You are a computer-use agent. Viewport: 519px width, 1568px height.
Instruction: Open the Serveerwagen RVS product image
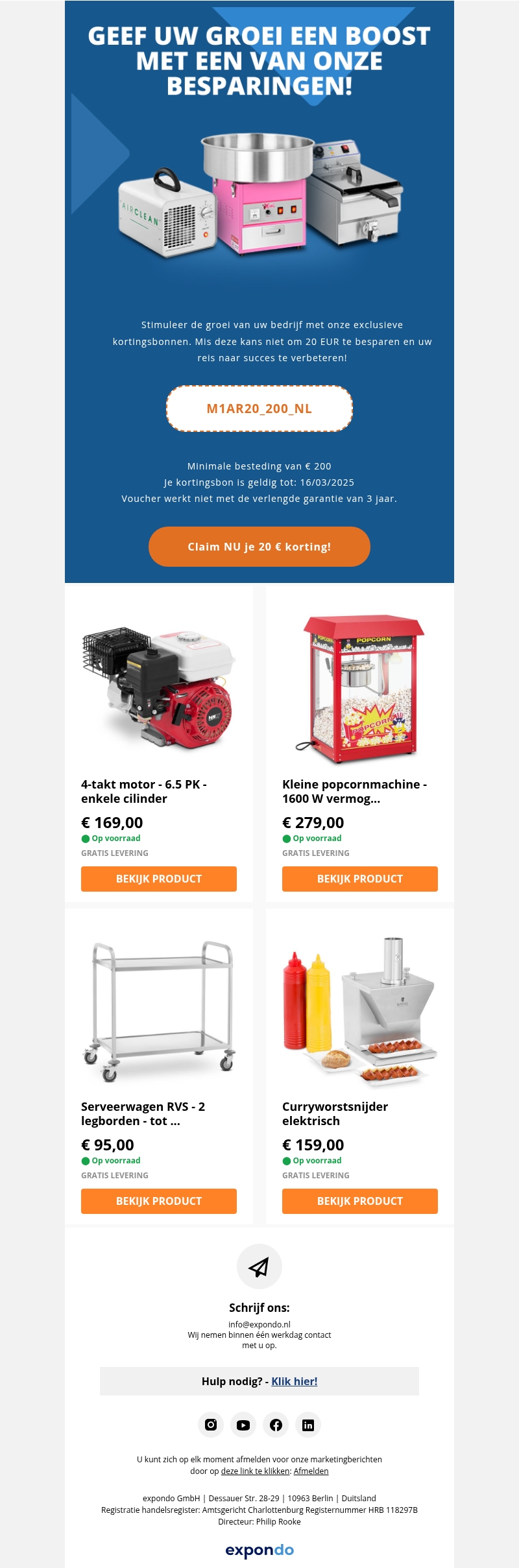click(x=159, y=1010)
